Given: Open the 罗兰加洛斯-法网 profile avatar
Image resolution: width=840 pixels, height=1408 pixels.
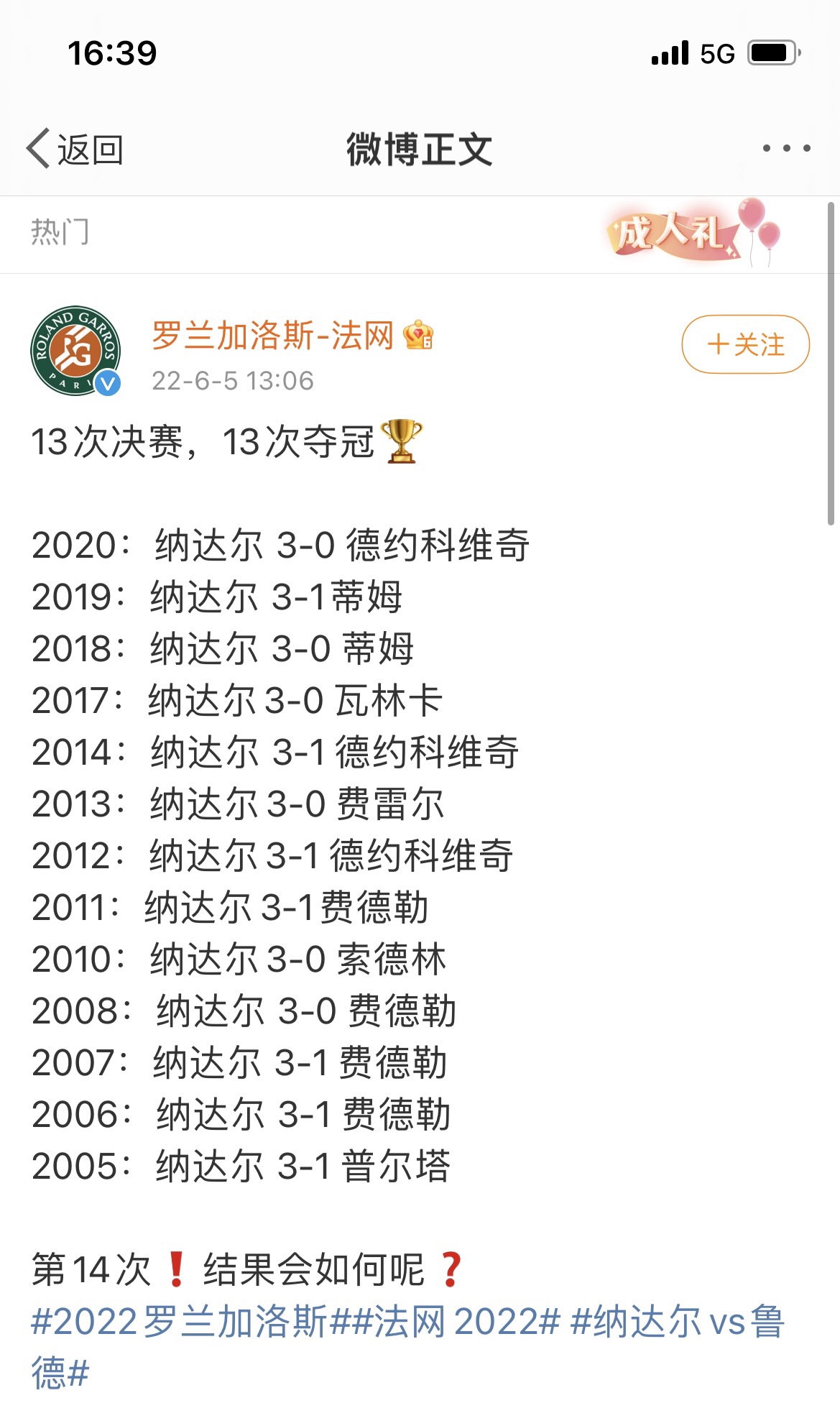Looking at the screenshot, I should coord(75,351).
